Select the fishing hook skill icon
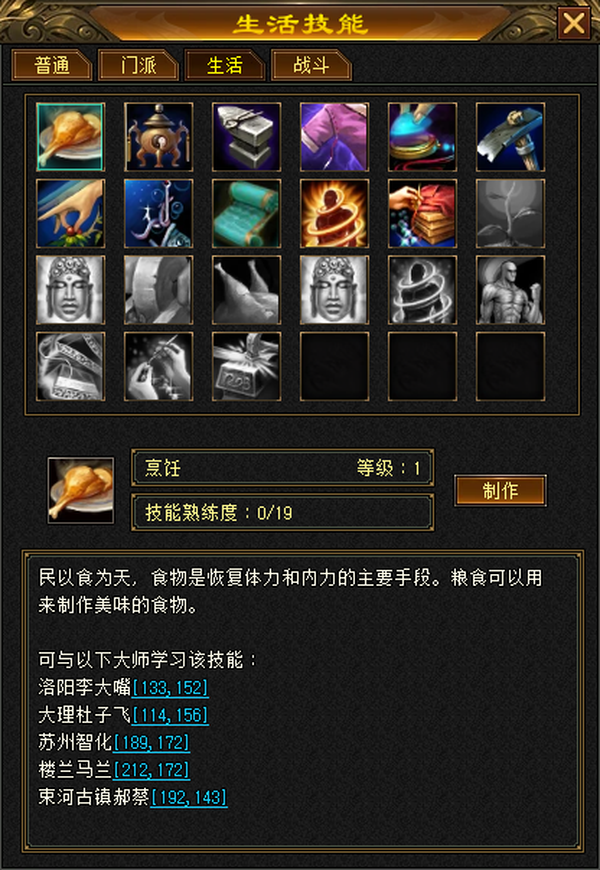This screenshot has height=870, width=600. pyautogui.click(x=158, y=213)
